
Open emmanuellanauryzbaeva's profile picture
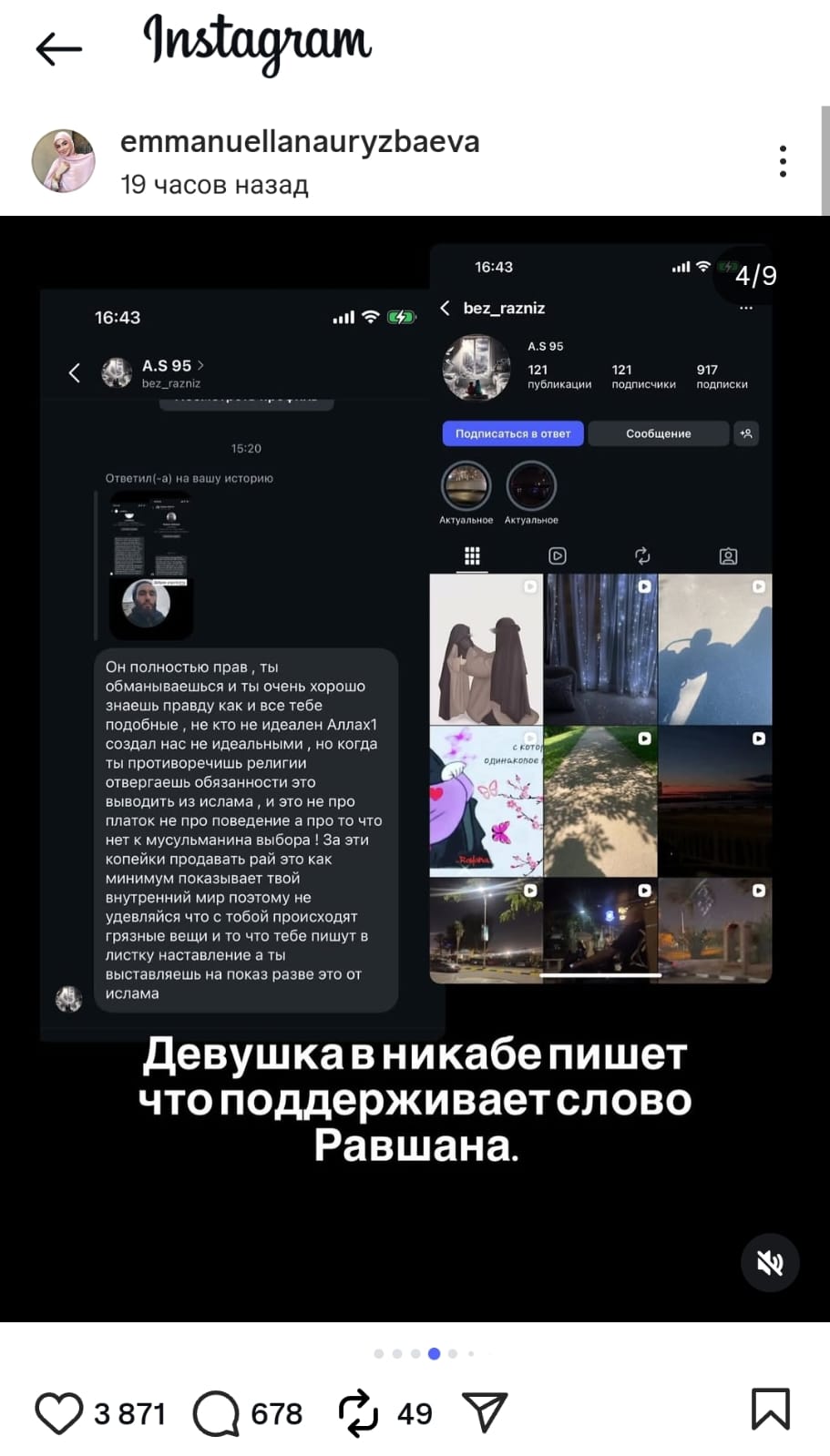point(64,160)
